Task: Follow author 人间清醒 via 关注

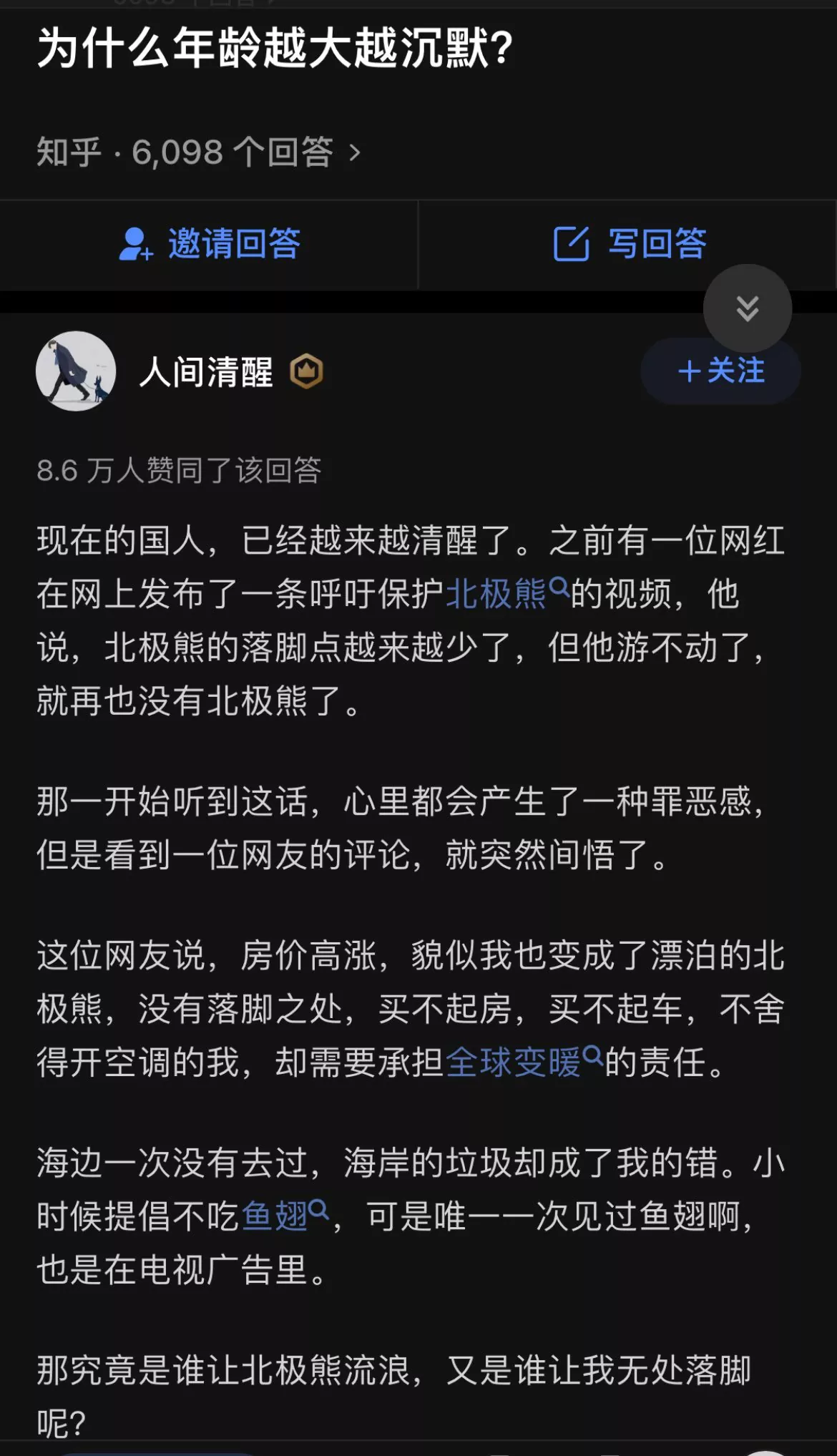Action: [x=720, y=371]
